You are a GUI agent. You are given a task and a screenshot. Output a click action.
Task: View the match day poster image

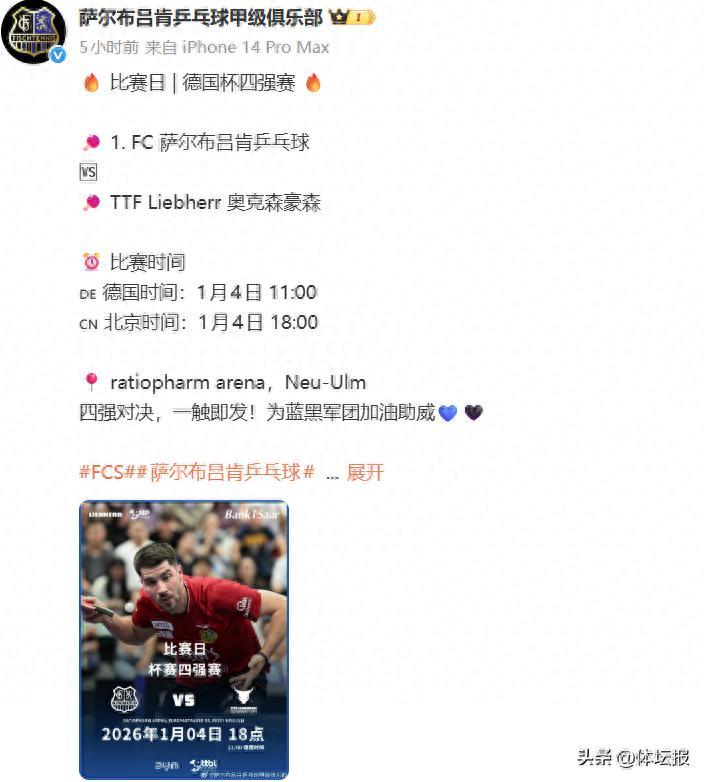click(184, 639)
